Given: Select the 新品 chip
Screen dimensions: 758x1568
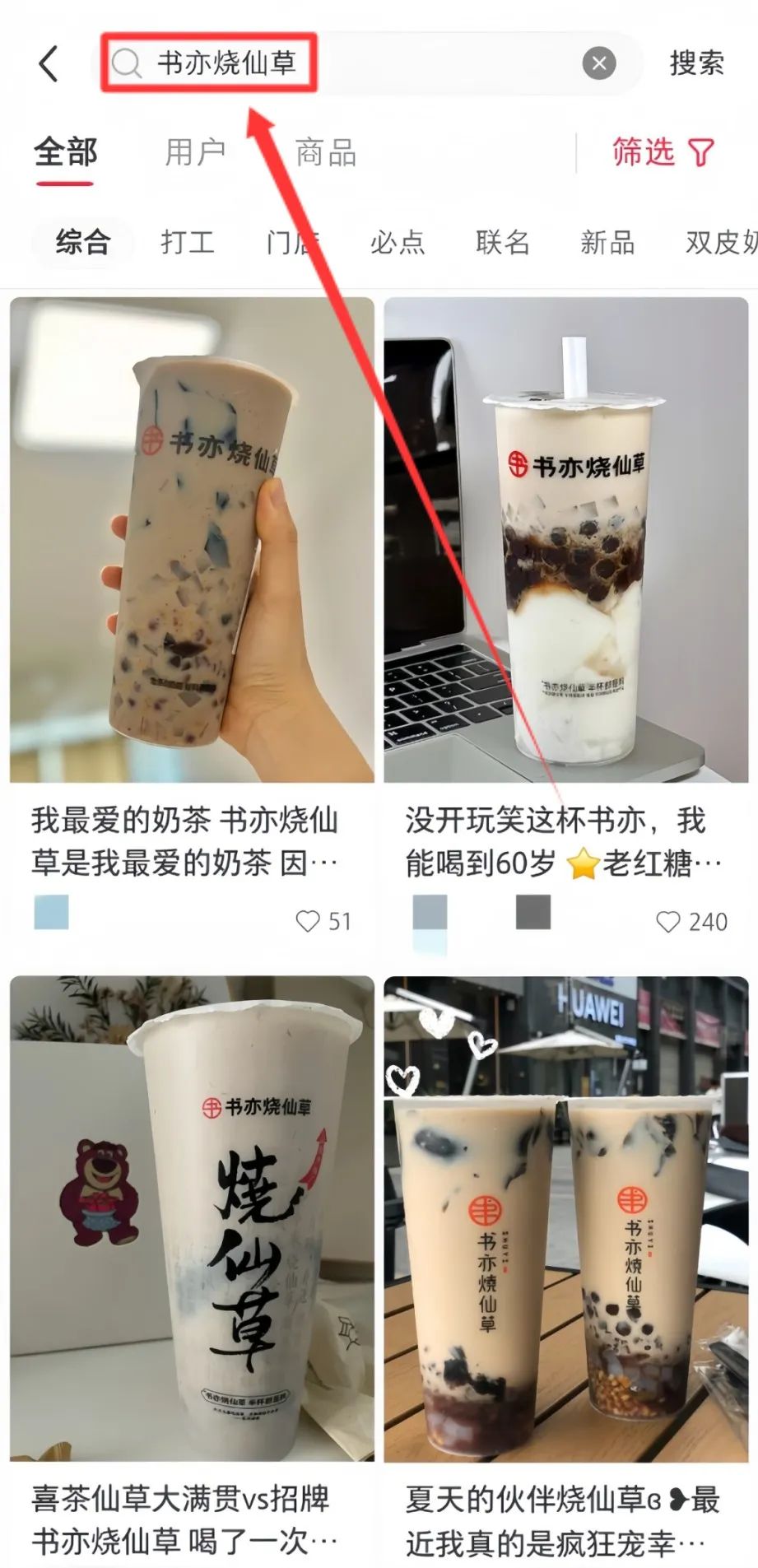Looking at the screenshot, I should [x=607, y=243].
